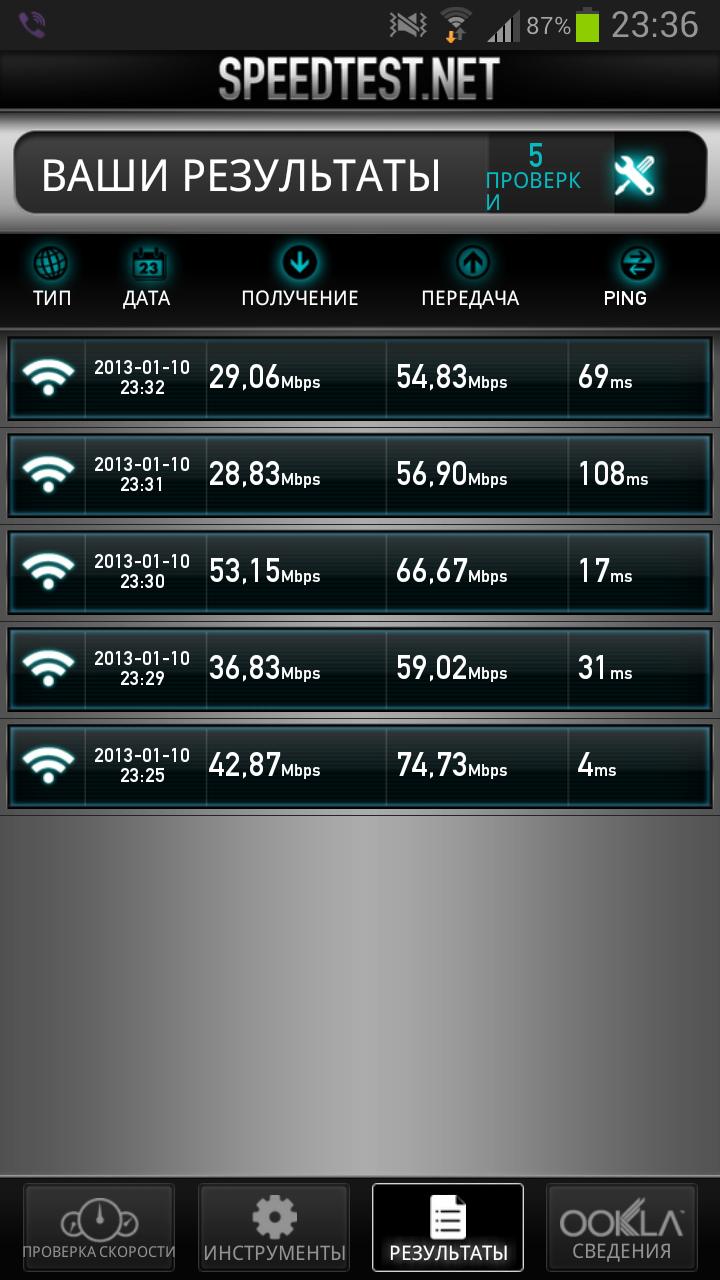
Task: Sort results by ПЕРЕДАЧА upload speed
Action: click(471, 279)
